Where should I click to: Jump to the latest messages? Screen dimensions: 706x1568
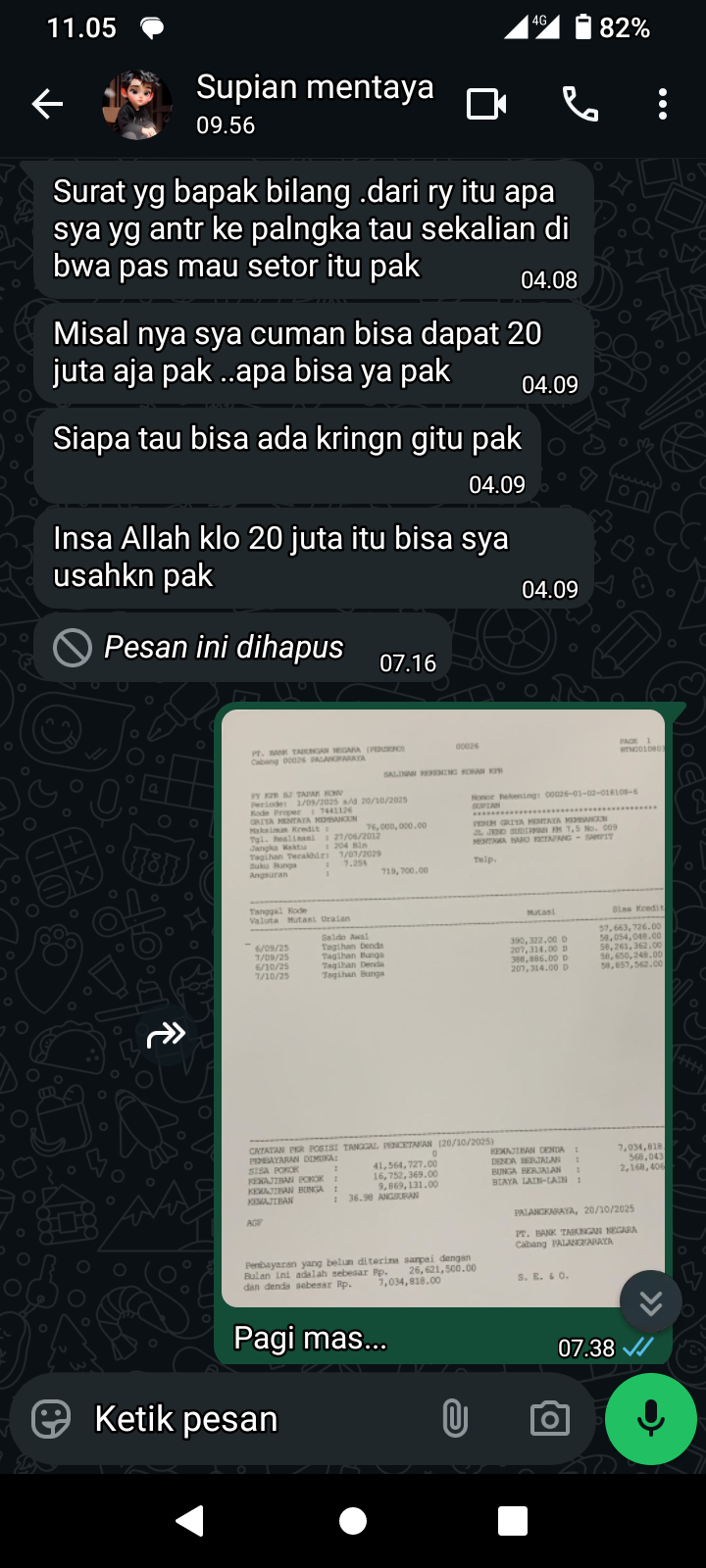click(x=650, y=1302)
